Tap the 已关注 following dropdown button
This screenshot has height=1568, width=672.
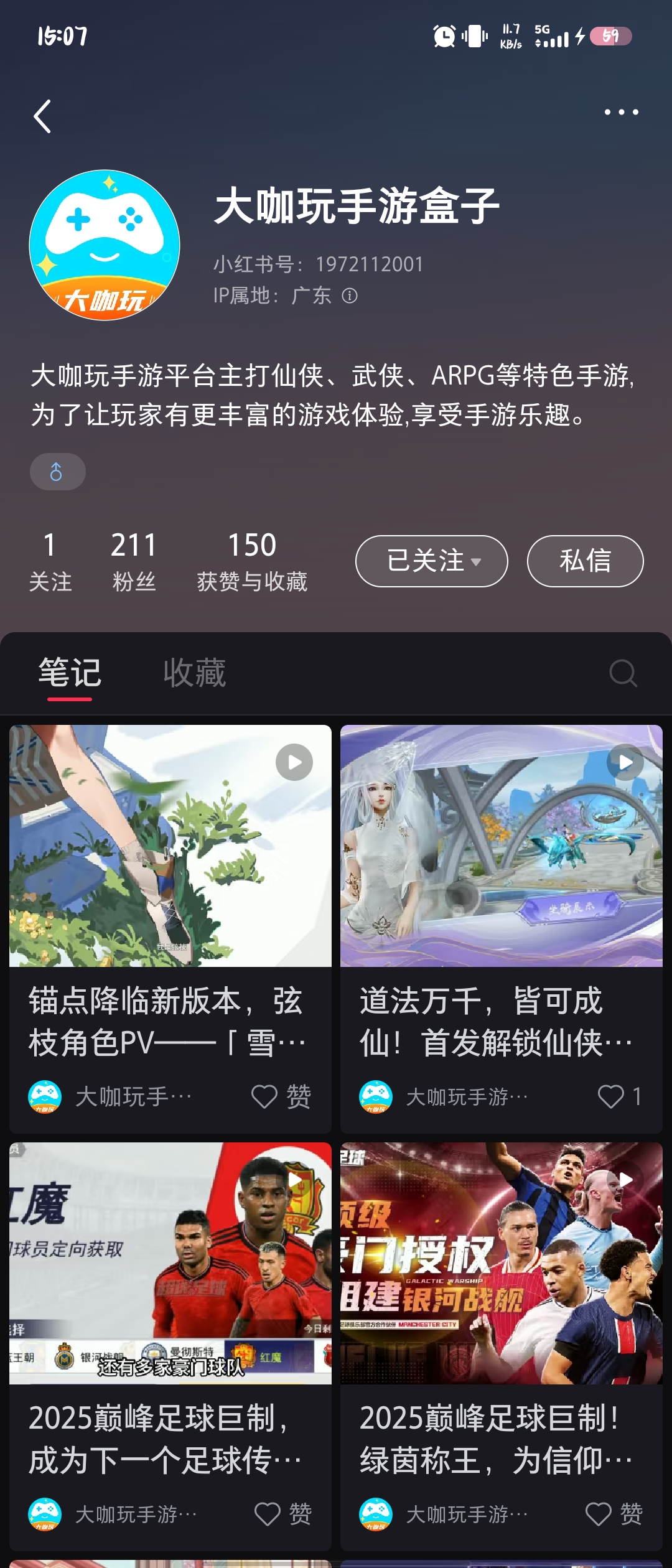point(431,561)
